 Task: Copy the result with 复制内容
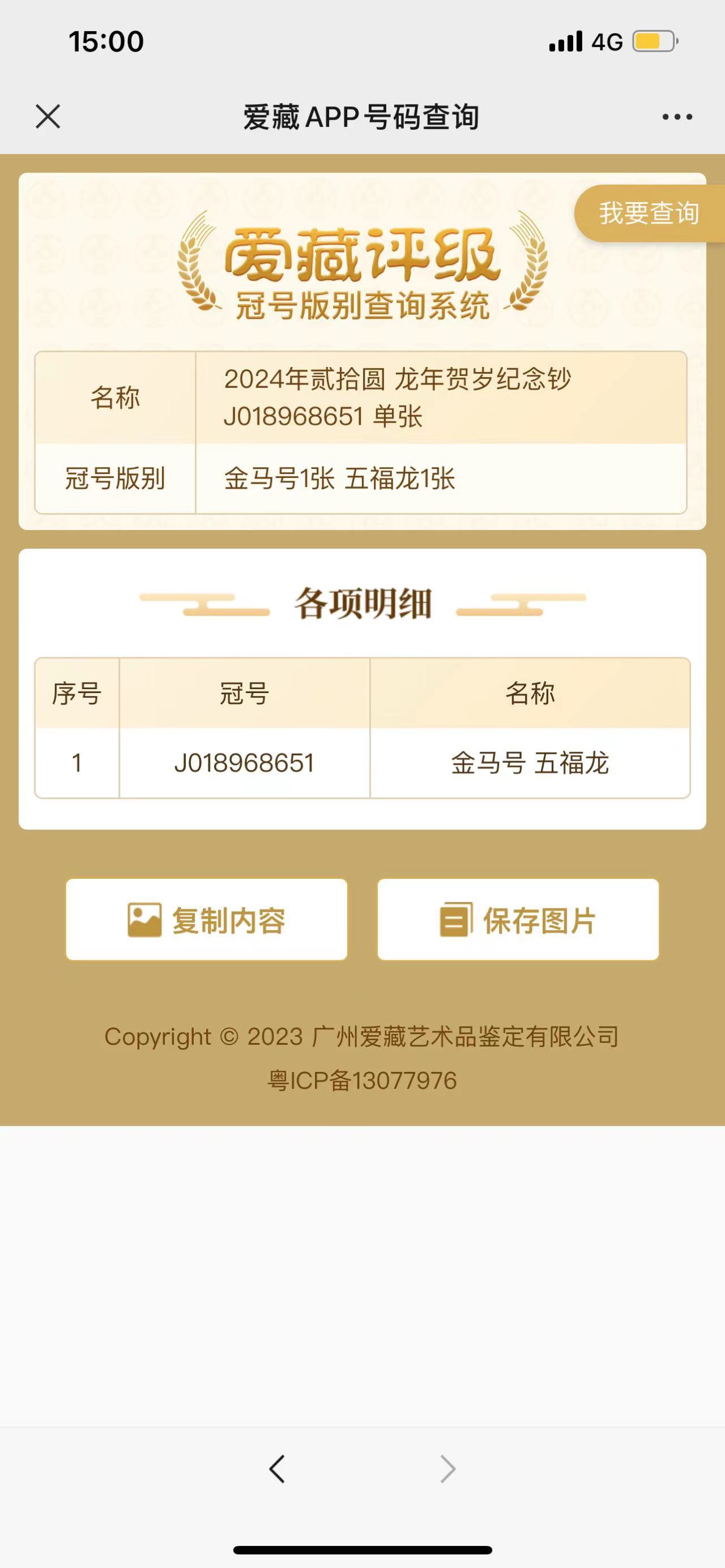coord(206,920)
